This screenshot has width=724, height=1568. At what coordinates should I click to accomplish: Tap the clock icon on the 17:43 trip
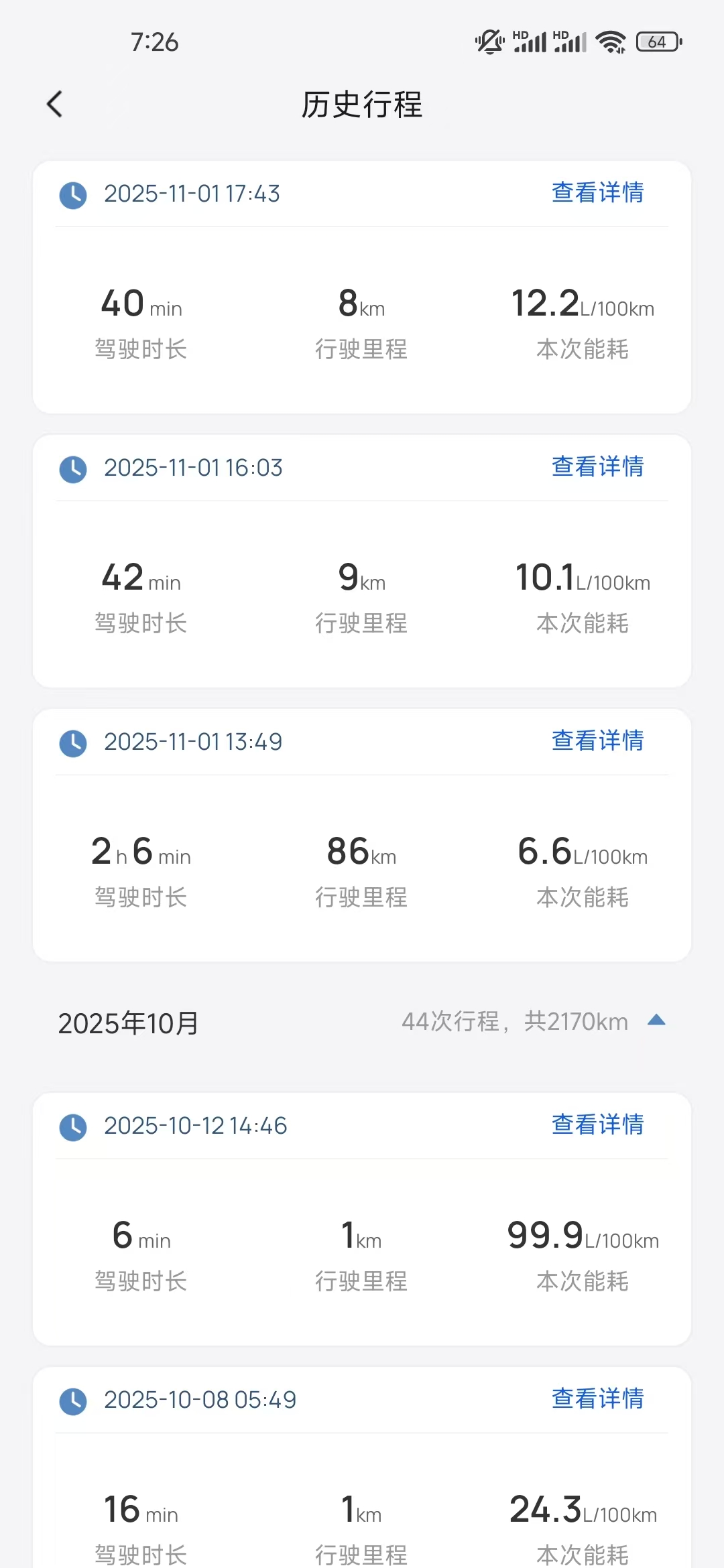click(x=73, y=194)
